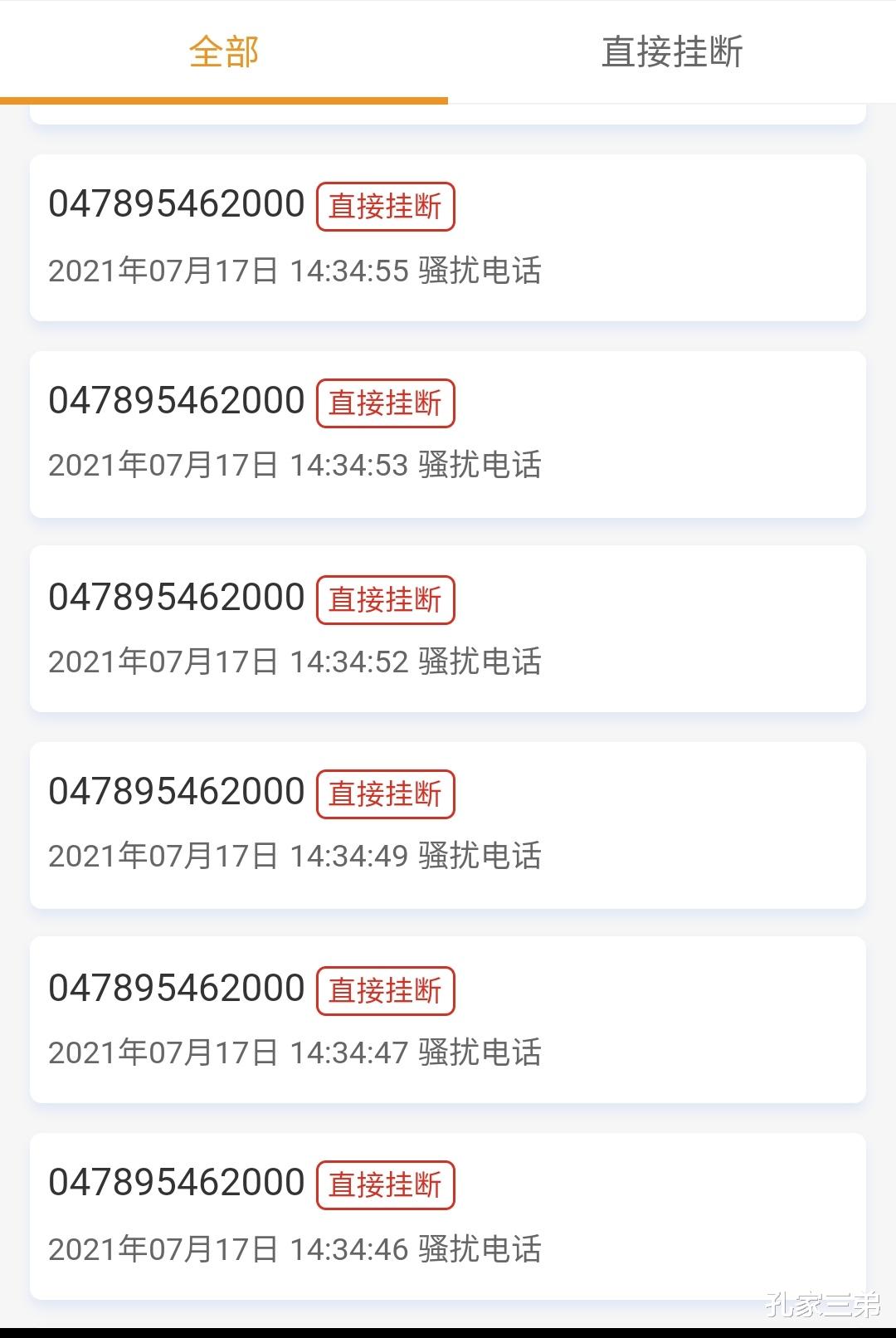
Task: Select the phone number in the first record
Action: click(177, 203)
